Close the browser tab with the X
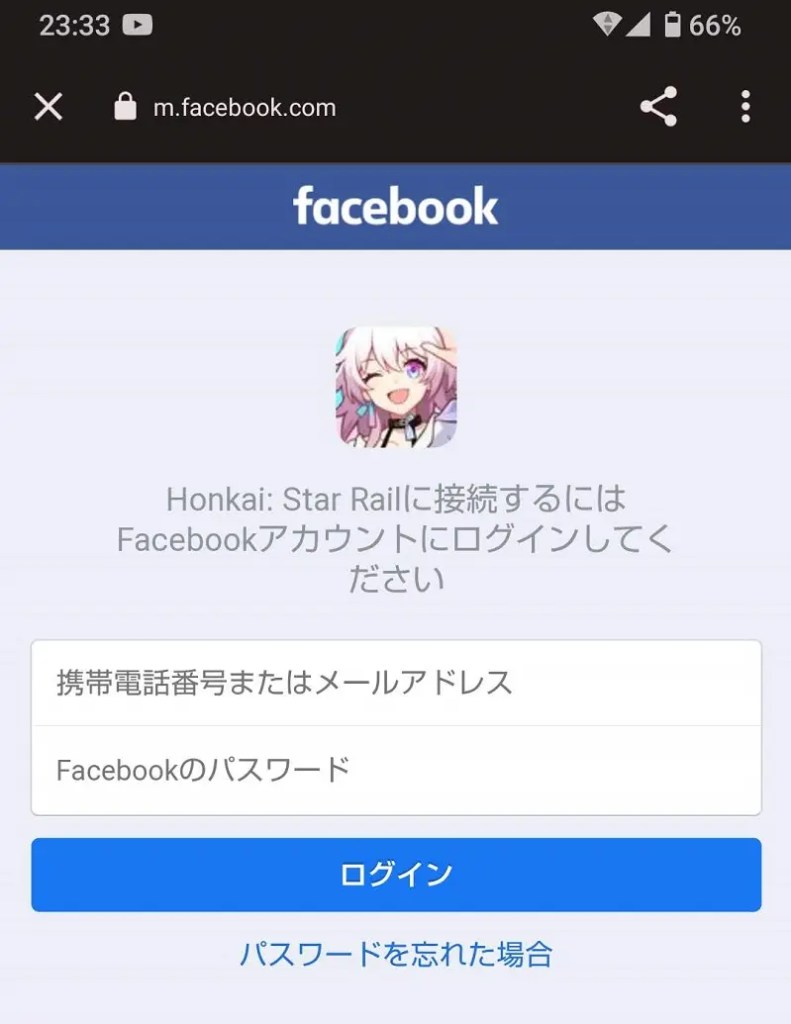 48,107
